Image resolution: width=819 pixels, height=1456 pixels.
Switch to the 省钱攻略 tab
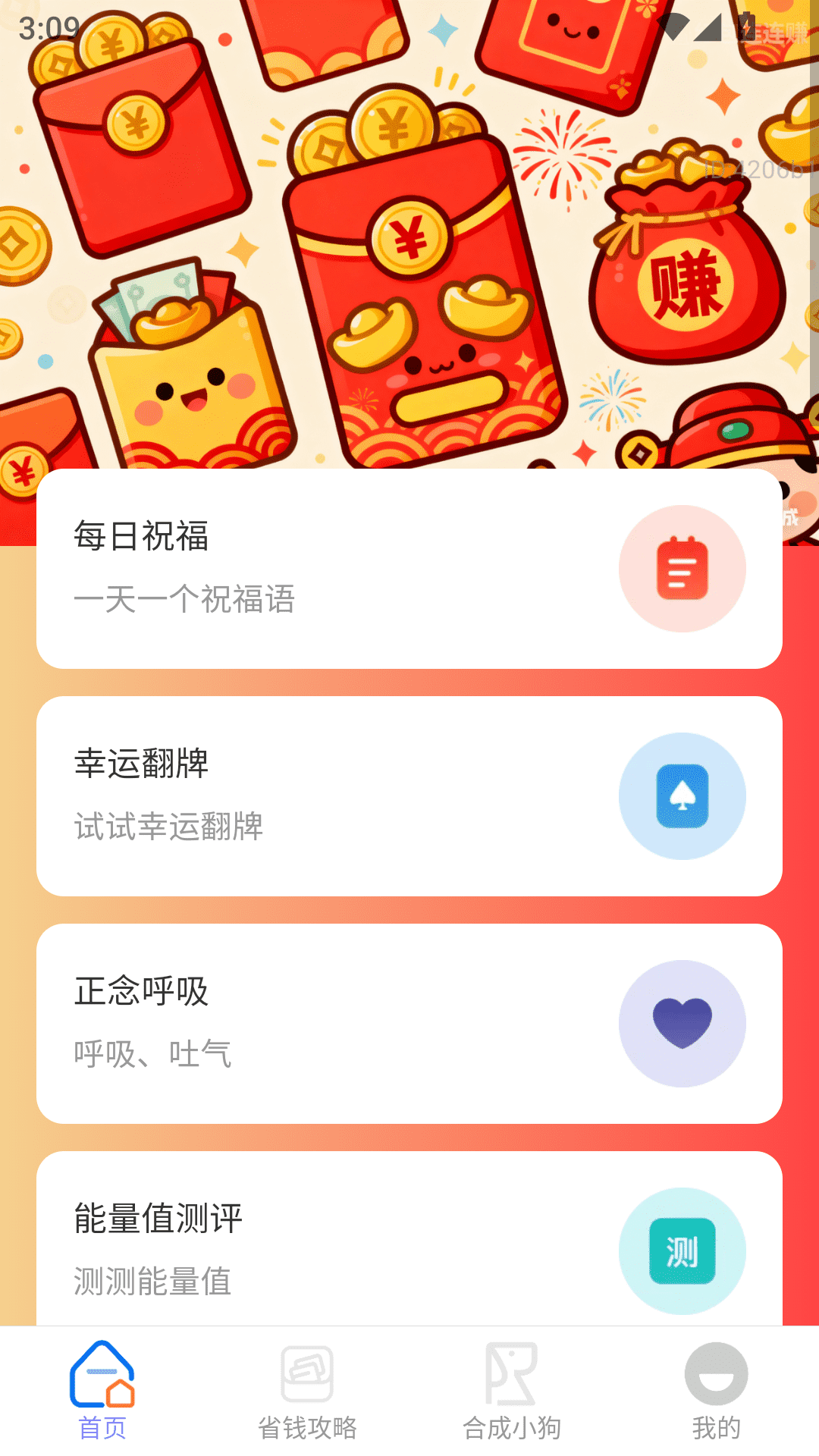coord(306,1403)
